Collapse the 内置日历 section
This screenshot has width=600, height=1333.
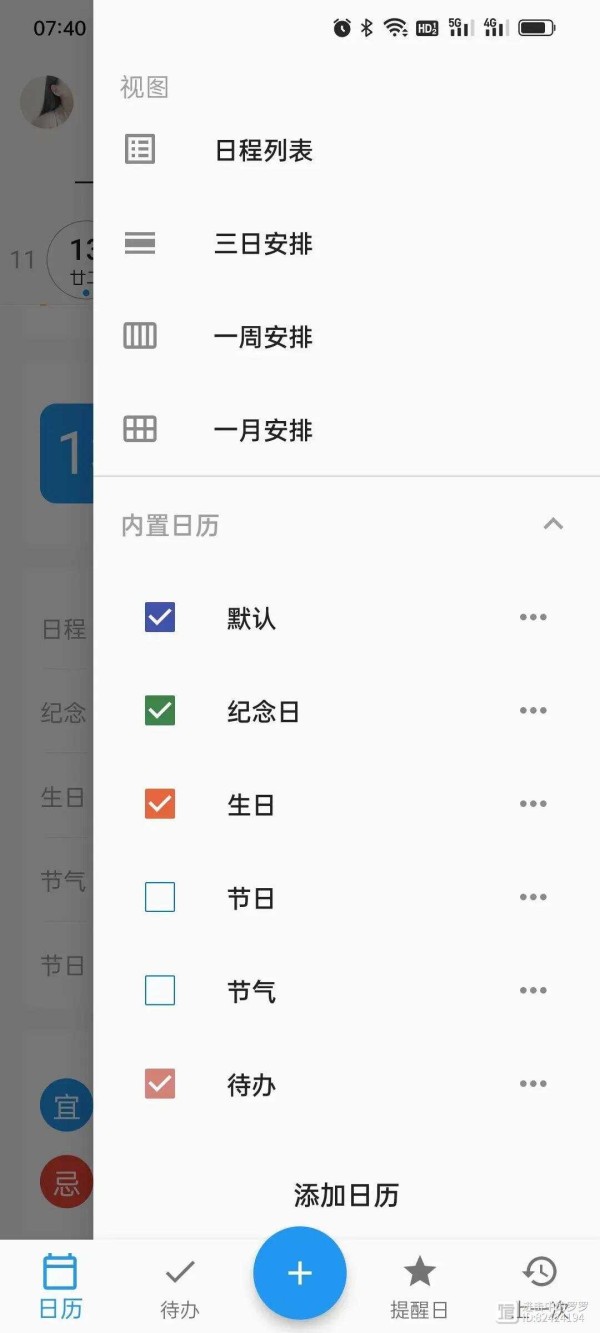click(x=552, y=524)
